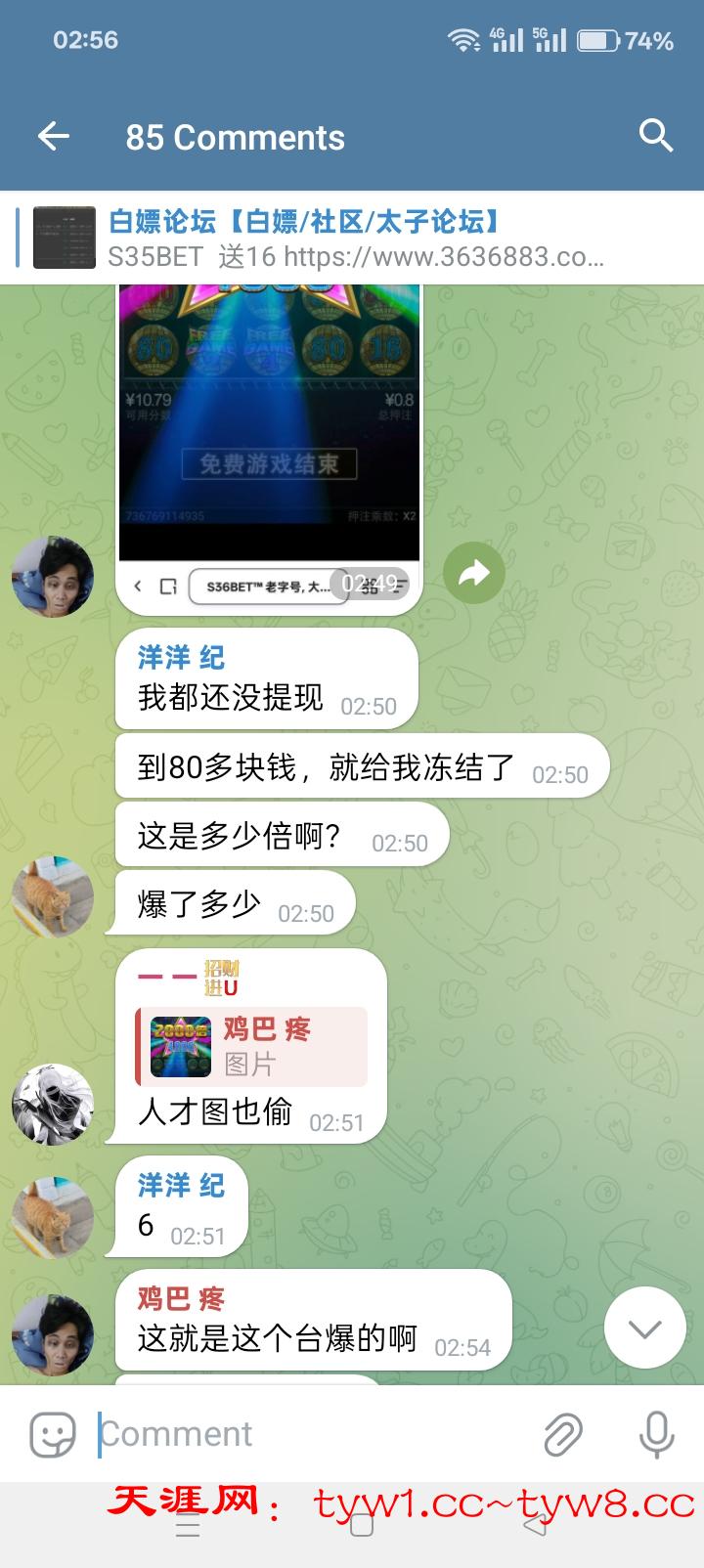Jump to latest comments with the down arrow
Screen dimensions: 704x1568
644,1328
